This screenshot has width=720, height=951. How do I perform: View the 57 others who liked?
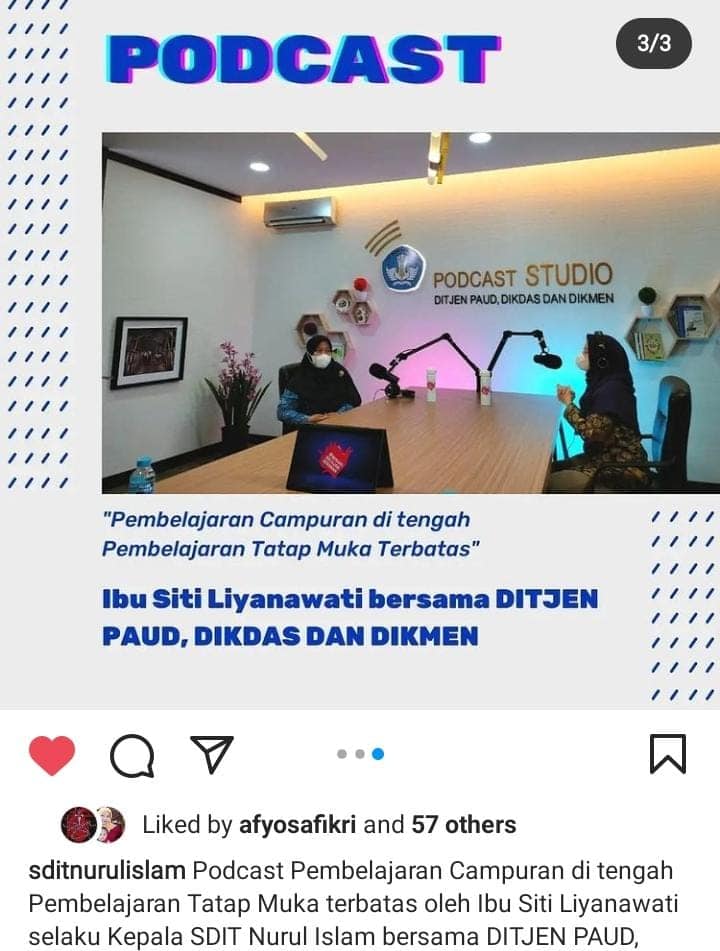click(x=463, y=825)
